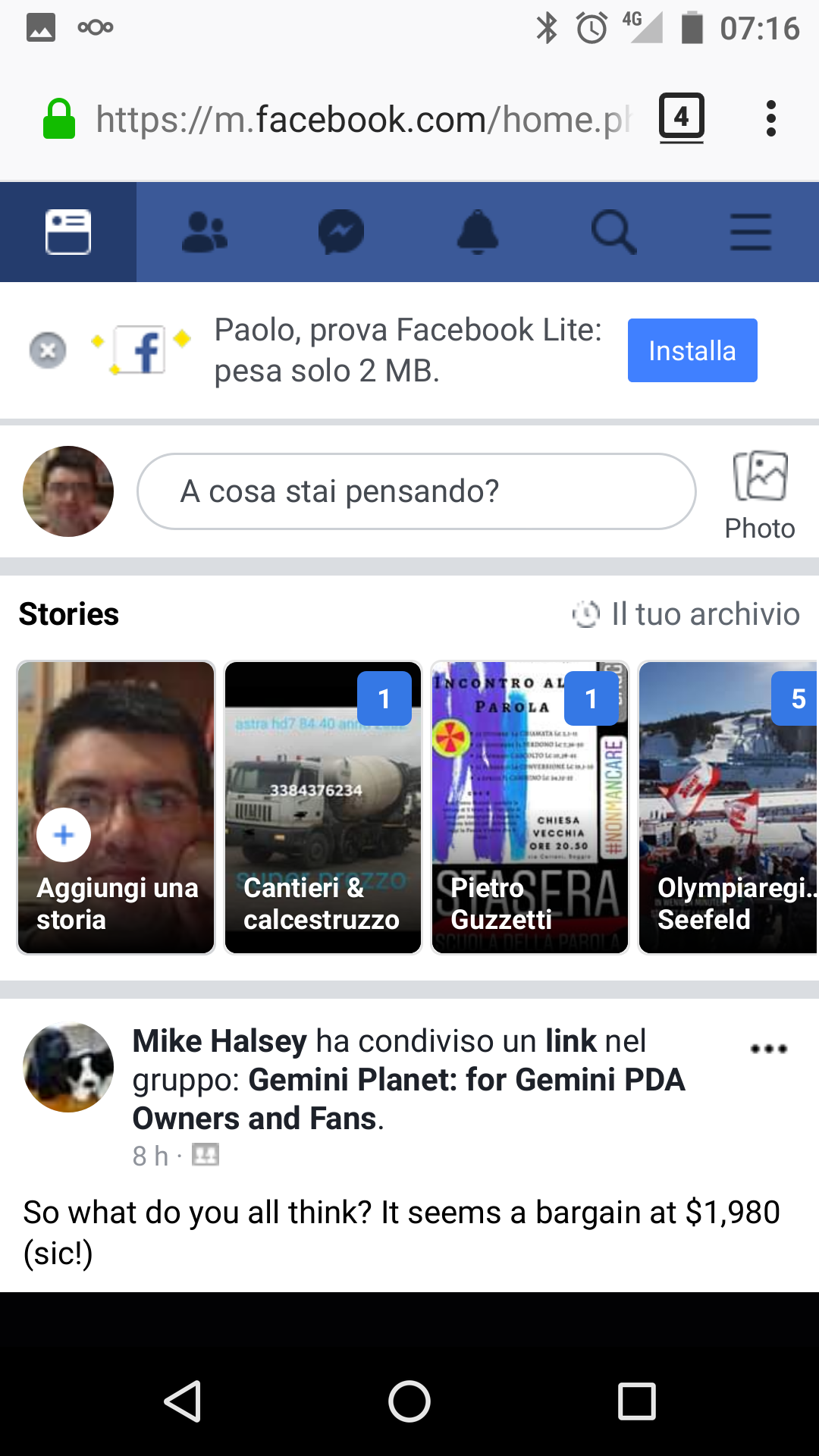Open options for Mike Halsey's post
The height and width of the screenshot is (1456, 819).
pos(769,1049)
